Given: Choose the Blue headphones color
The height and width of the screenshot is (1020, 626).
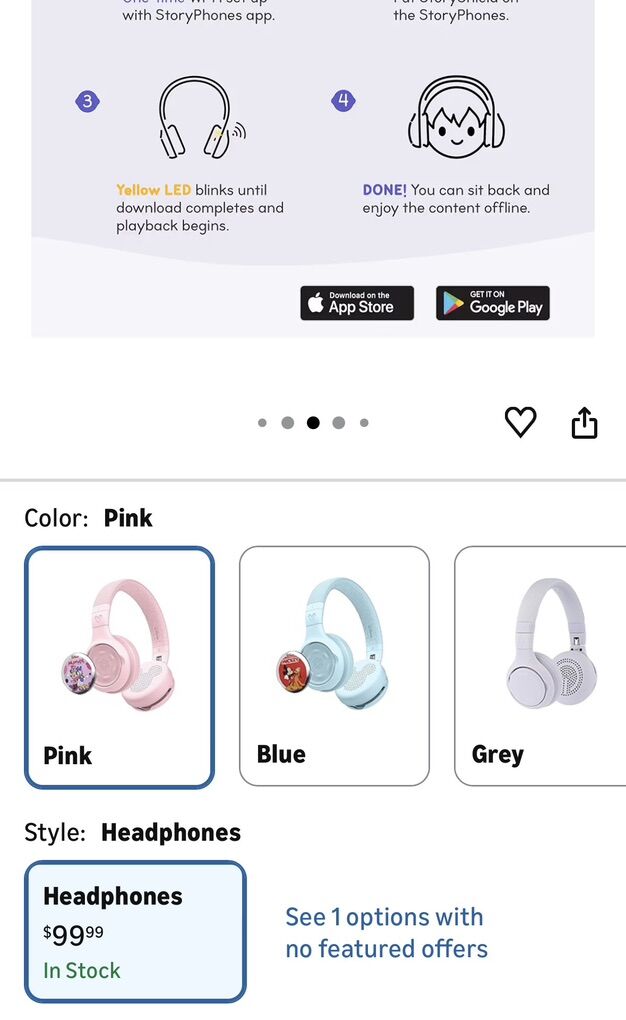Looking at the screenshot, I should pyautogui.click(x=334, y=667).
